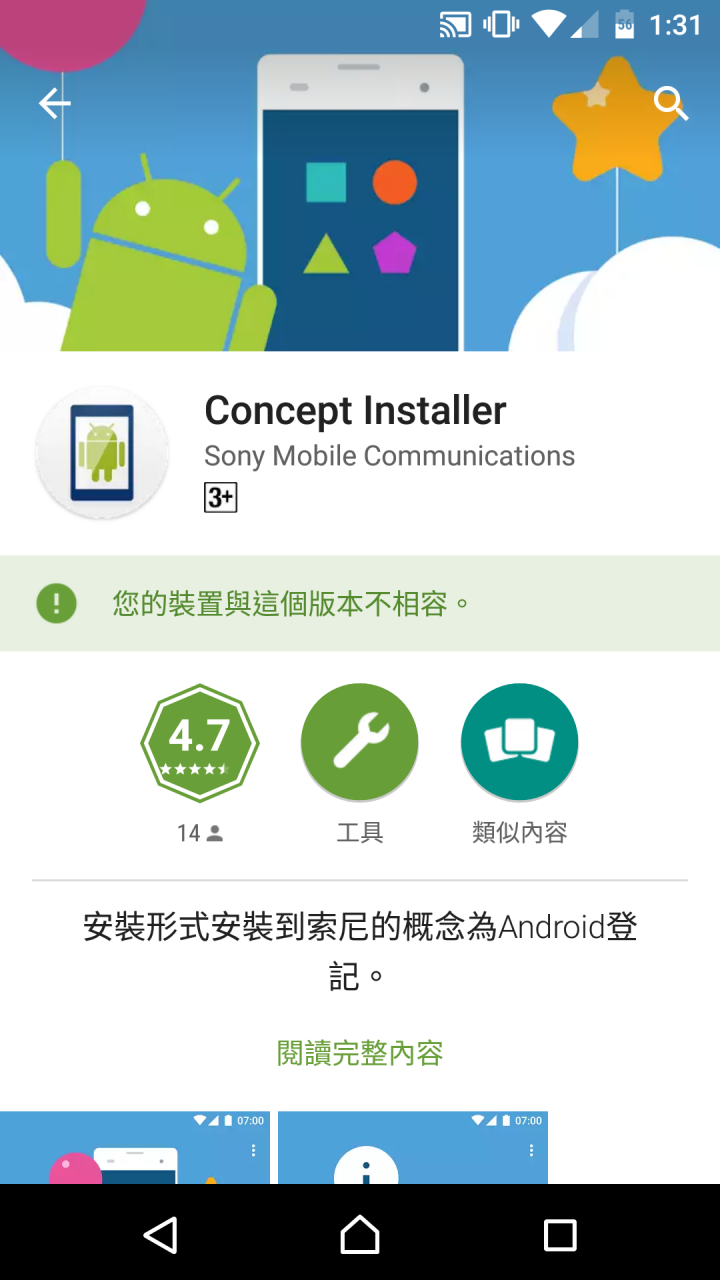This screenshot has height=1280, width=720.
Task: Tap 閱讀完整內容 to read full description
Action: [360, 1052]
